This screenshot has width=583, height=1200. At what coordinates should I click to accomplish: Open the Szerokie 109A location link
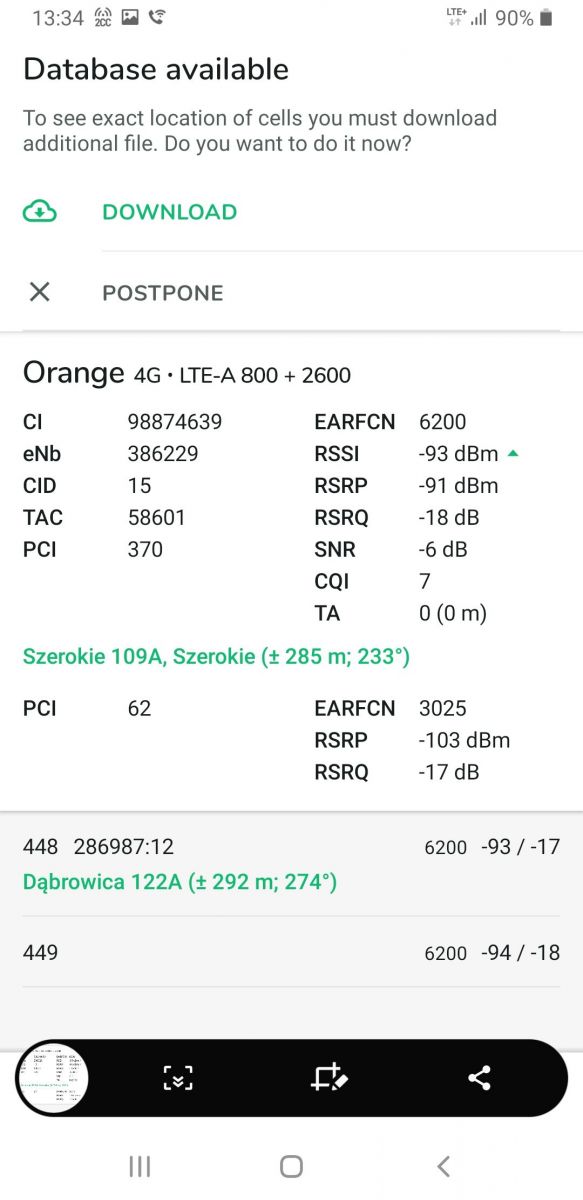[216, 657]
